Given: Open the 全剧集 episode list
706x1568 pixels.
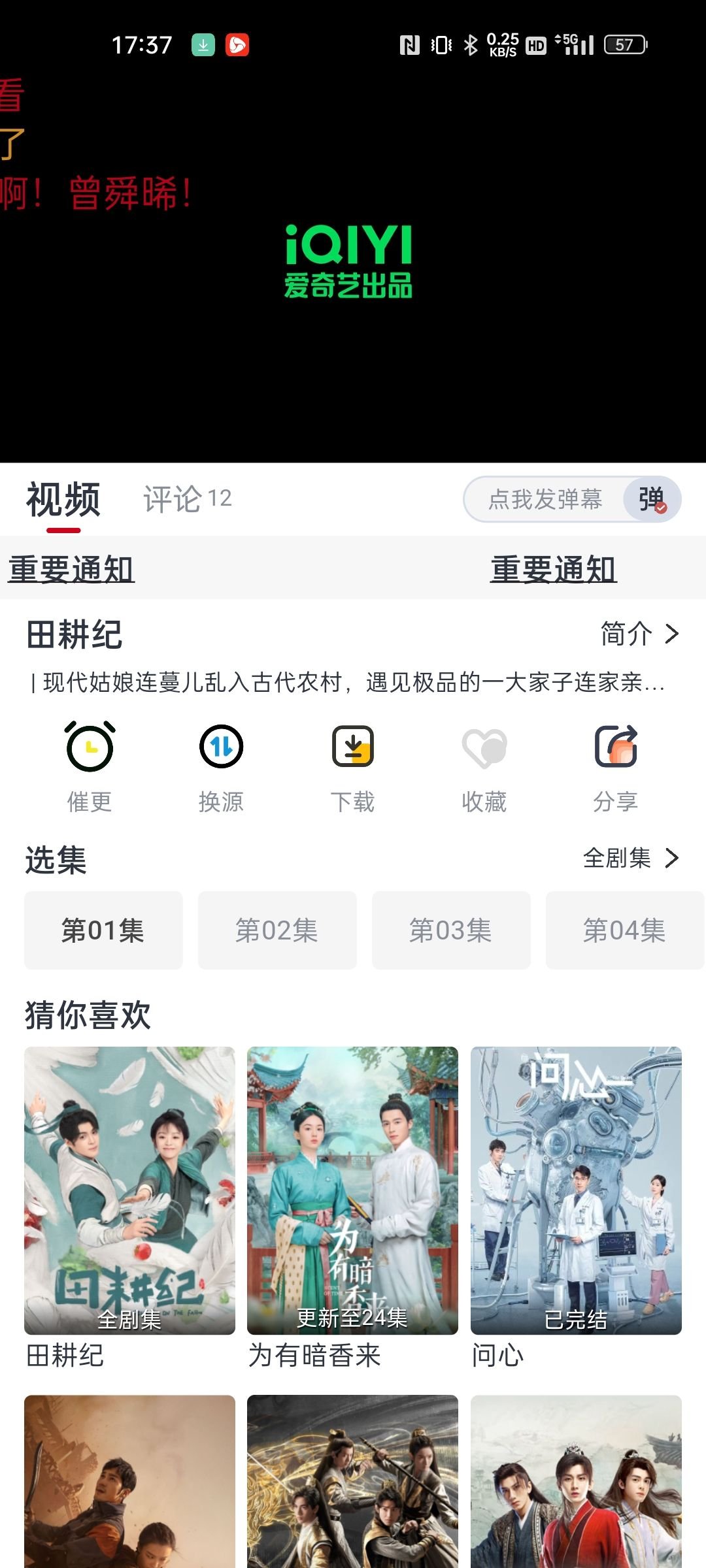Looking at the screenshot, I should (x=630, y=858).
